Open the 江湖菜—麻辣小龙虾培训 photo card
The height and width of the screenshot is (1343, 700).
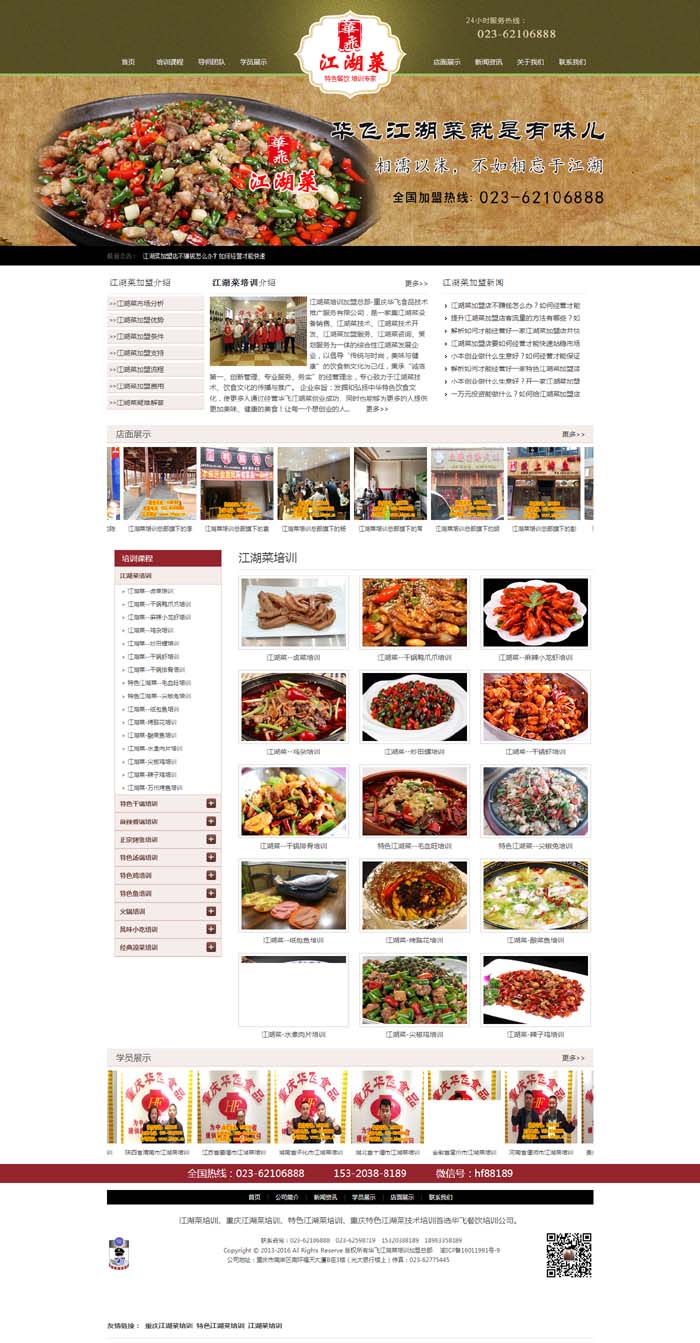pyautogui.click(x=535, y=612)
